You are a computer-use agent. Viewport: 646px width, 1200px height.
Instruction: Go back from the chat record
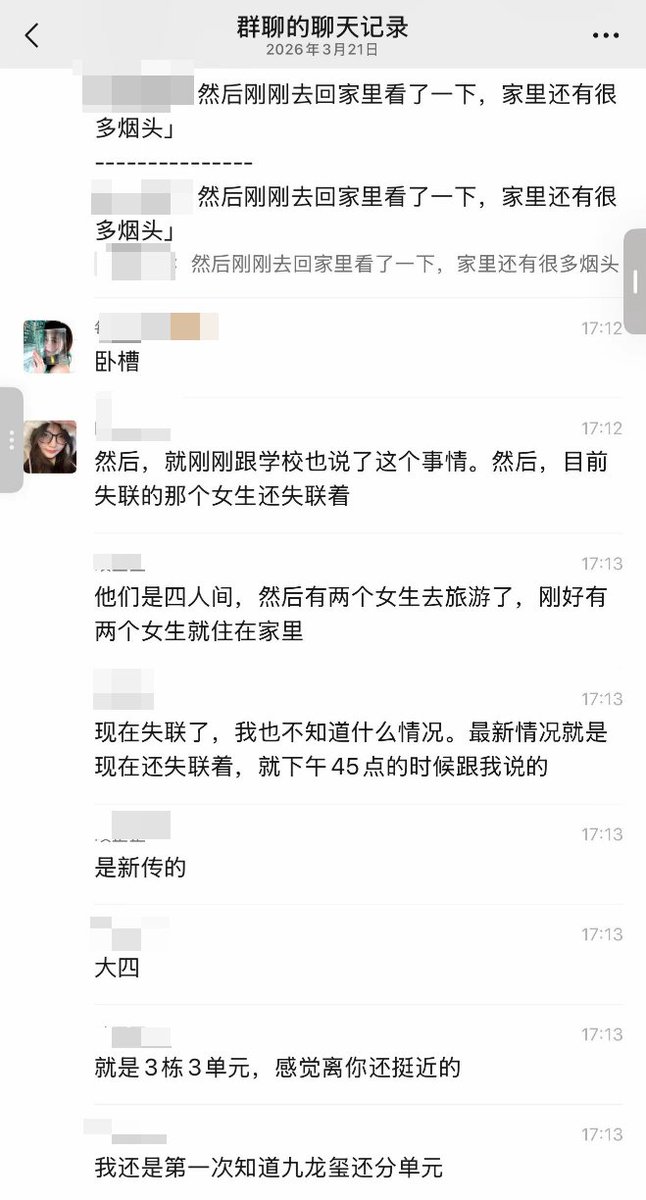[32, 35]
